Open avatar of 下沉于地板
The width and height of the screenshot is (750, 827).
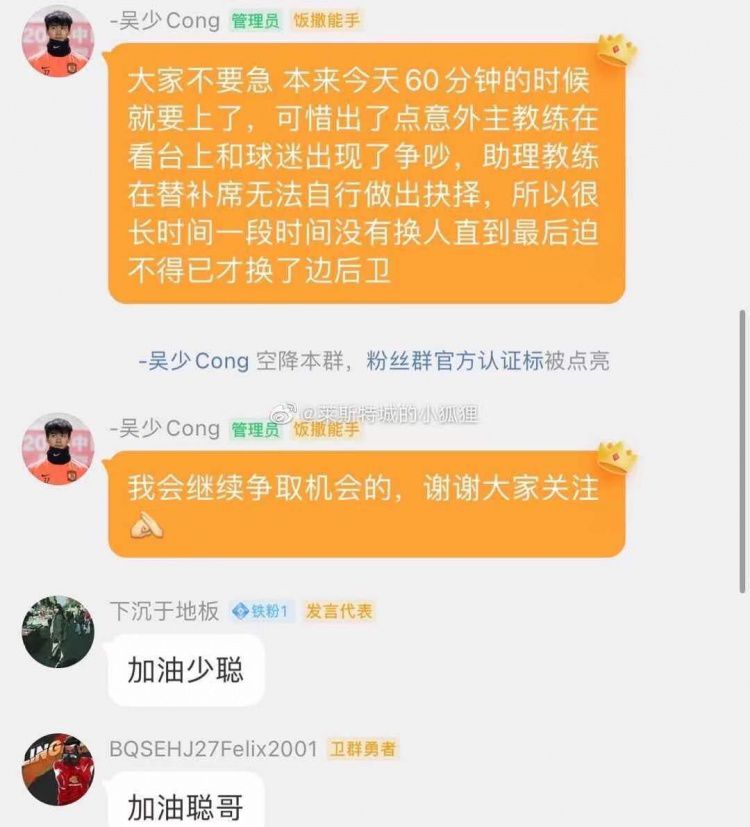point(58,632)
